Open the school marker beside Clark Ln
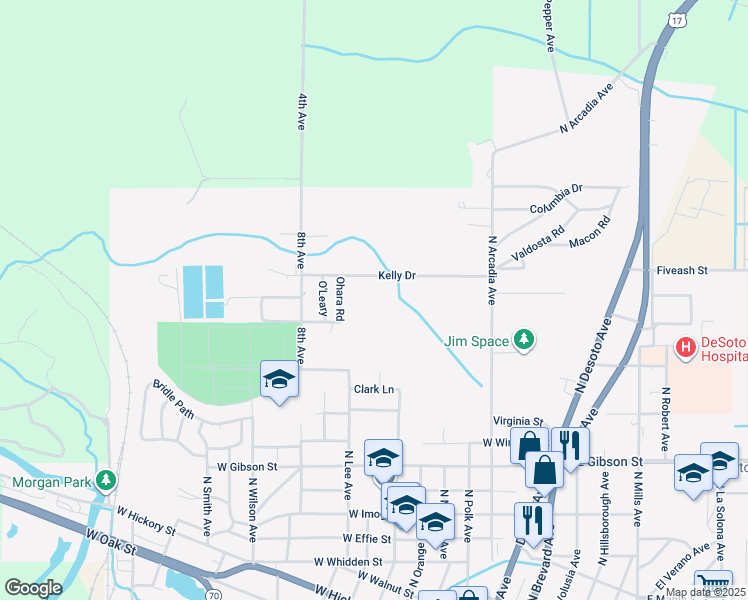The image size is (748, 600). 279,380
